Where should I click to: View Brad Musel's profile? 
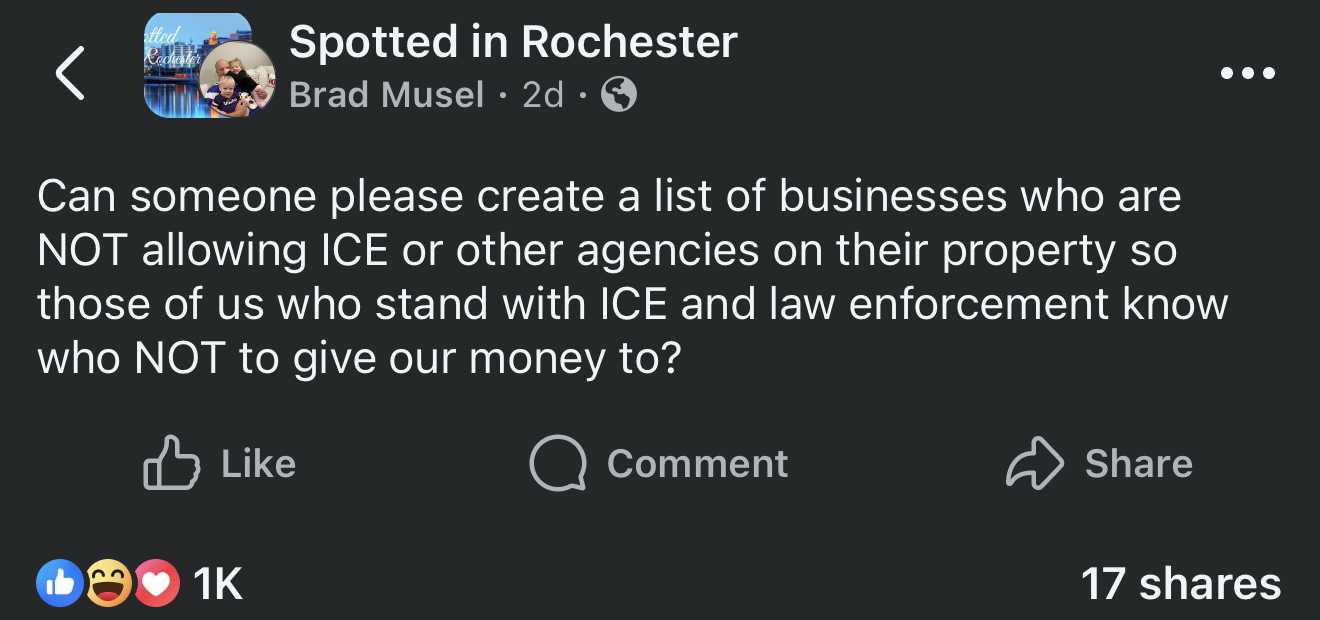(386, 95)
